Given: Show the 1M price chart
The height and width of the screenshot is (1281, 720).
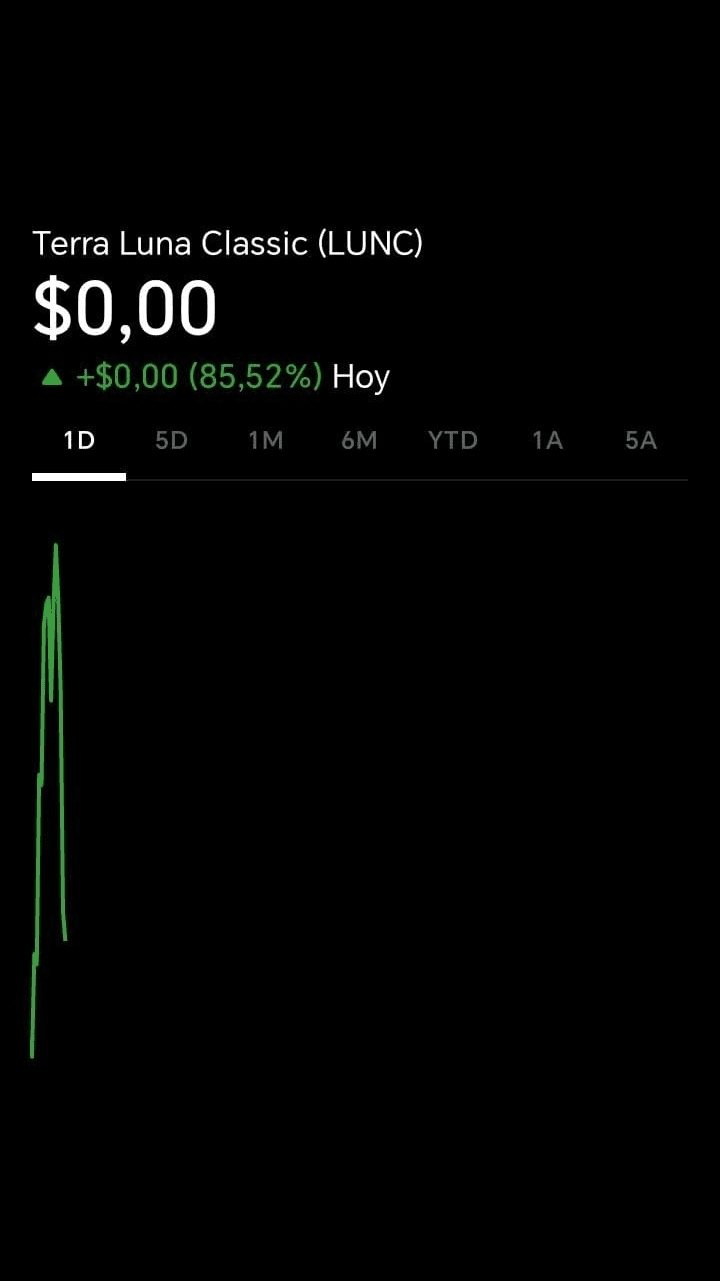Looking at the screenshot, I should (x=266, y=441).
